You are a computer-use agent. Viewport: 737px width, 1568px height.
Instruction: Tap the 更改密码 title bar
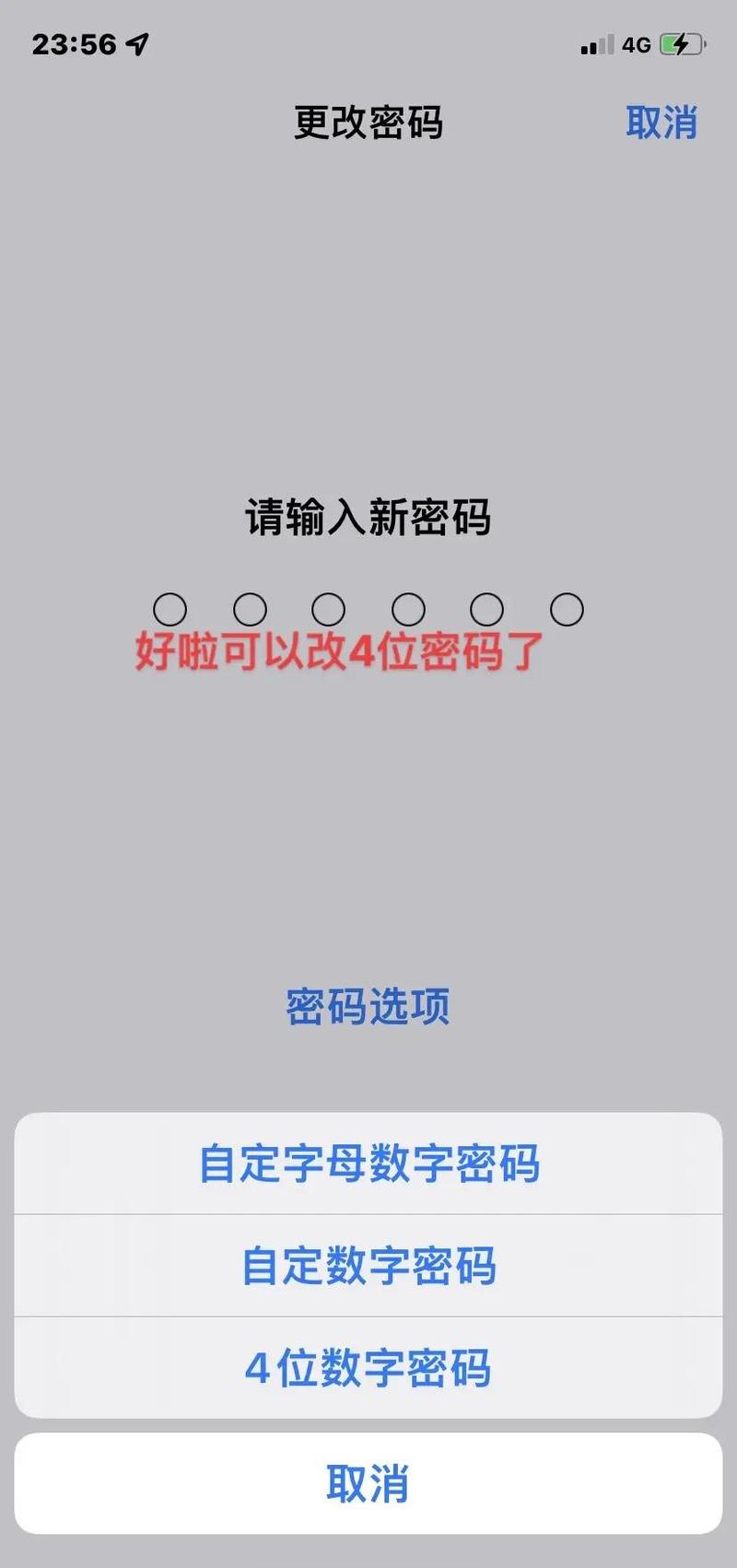coord(366,124)
